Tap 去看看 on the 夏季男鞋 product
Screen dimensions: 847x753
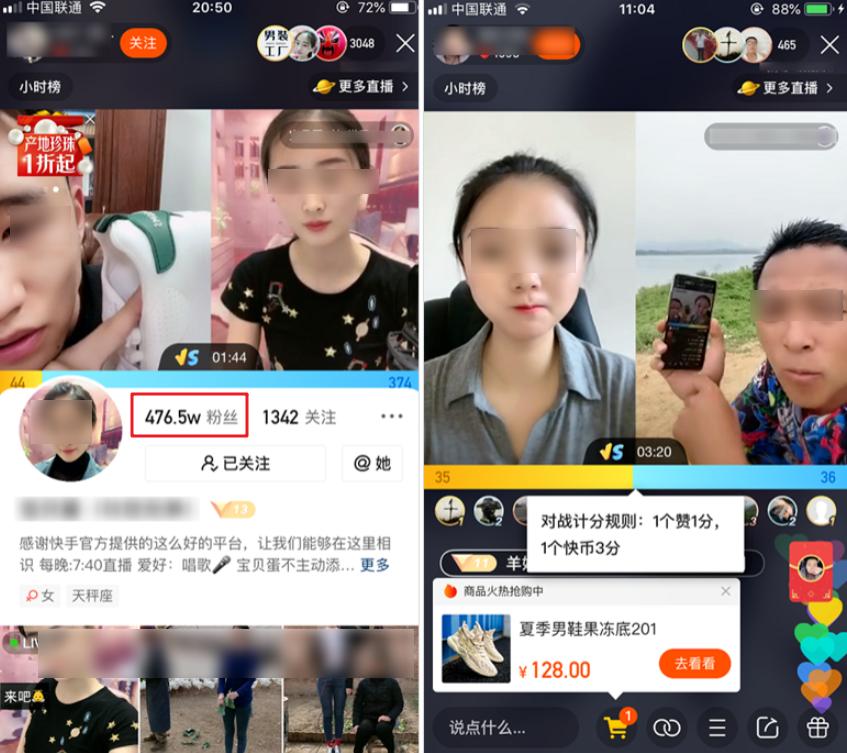(x=694, y=663)
